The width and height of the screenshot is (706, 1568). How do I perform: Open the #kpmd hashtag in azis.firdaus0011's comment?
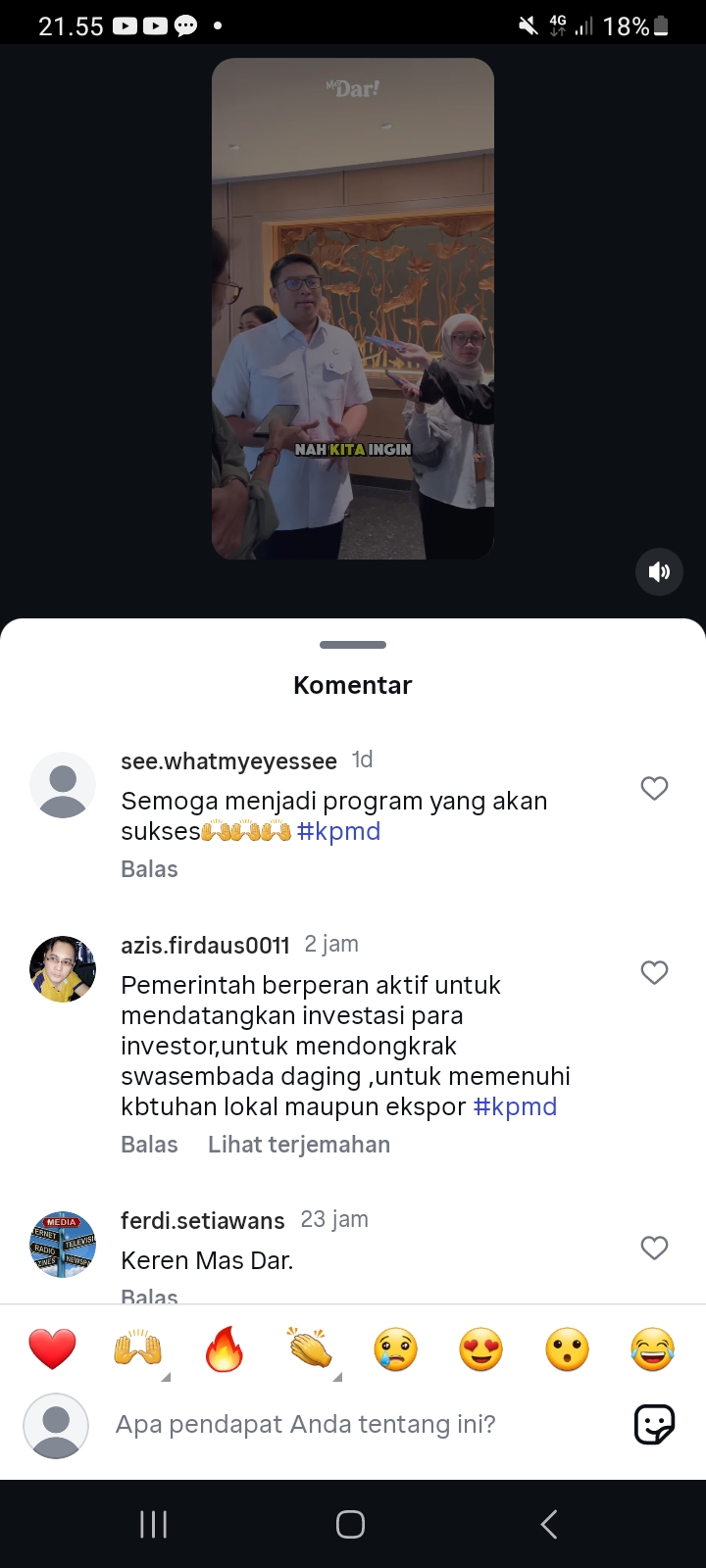[515, 1106]
